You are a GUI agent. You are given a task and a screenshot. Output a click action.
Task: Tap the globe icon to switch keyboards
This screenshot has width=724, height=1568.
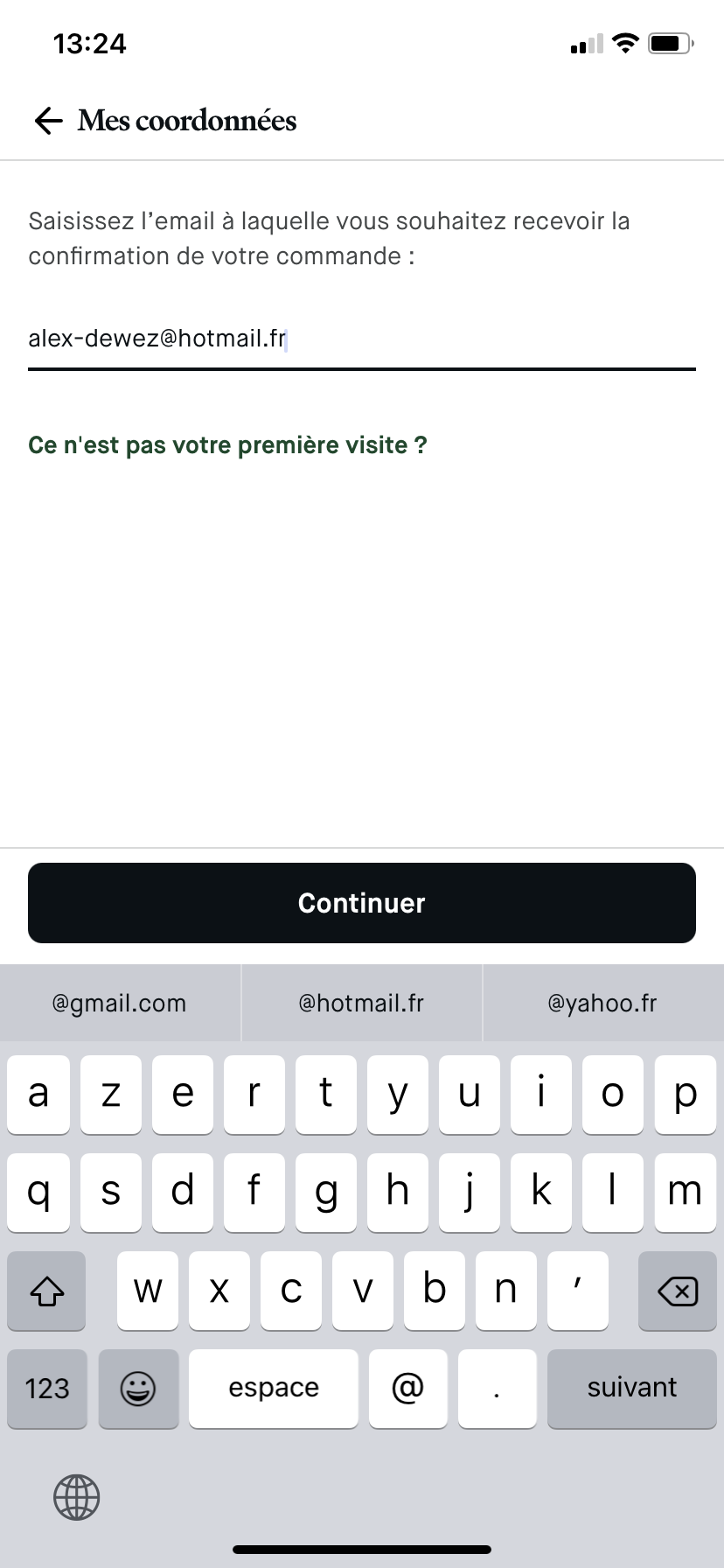[x=76, y=1496]
